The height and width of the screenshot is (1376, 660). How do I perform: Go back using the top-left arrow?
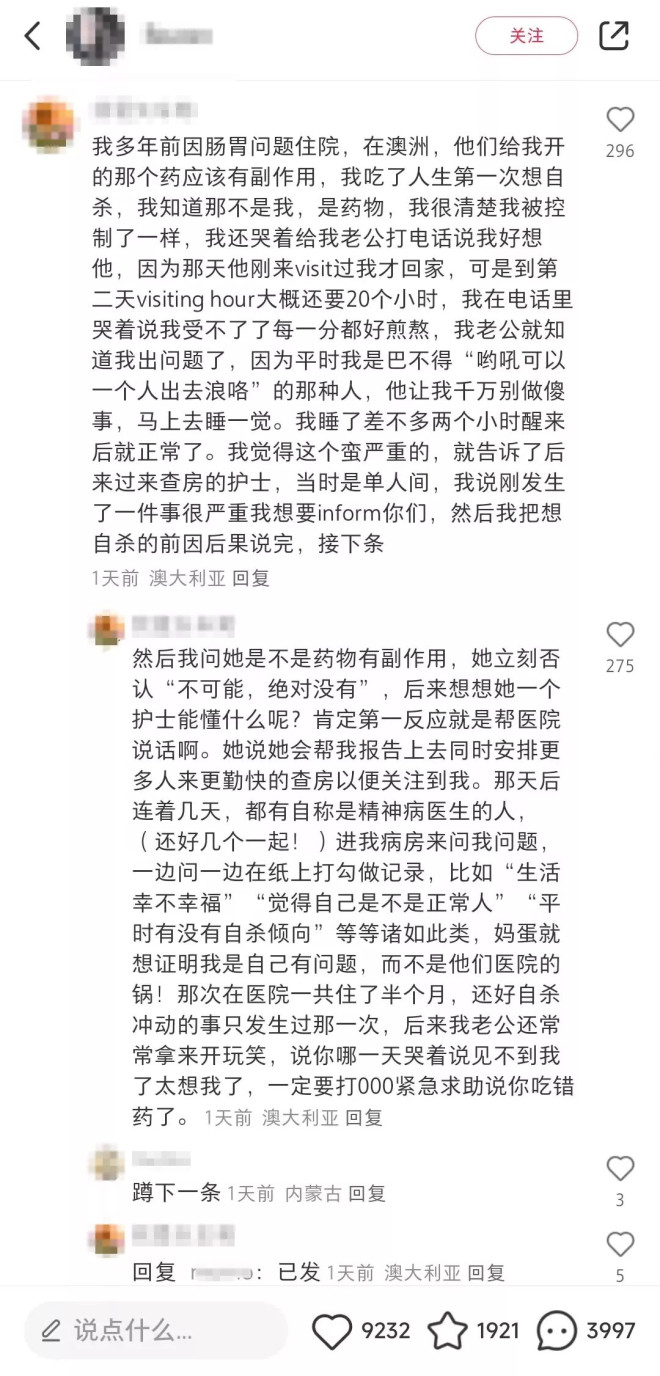(x=33, y=37)
